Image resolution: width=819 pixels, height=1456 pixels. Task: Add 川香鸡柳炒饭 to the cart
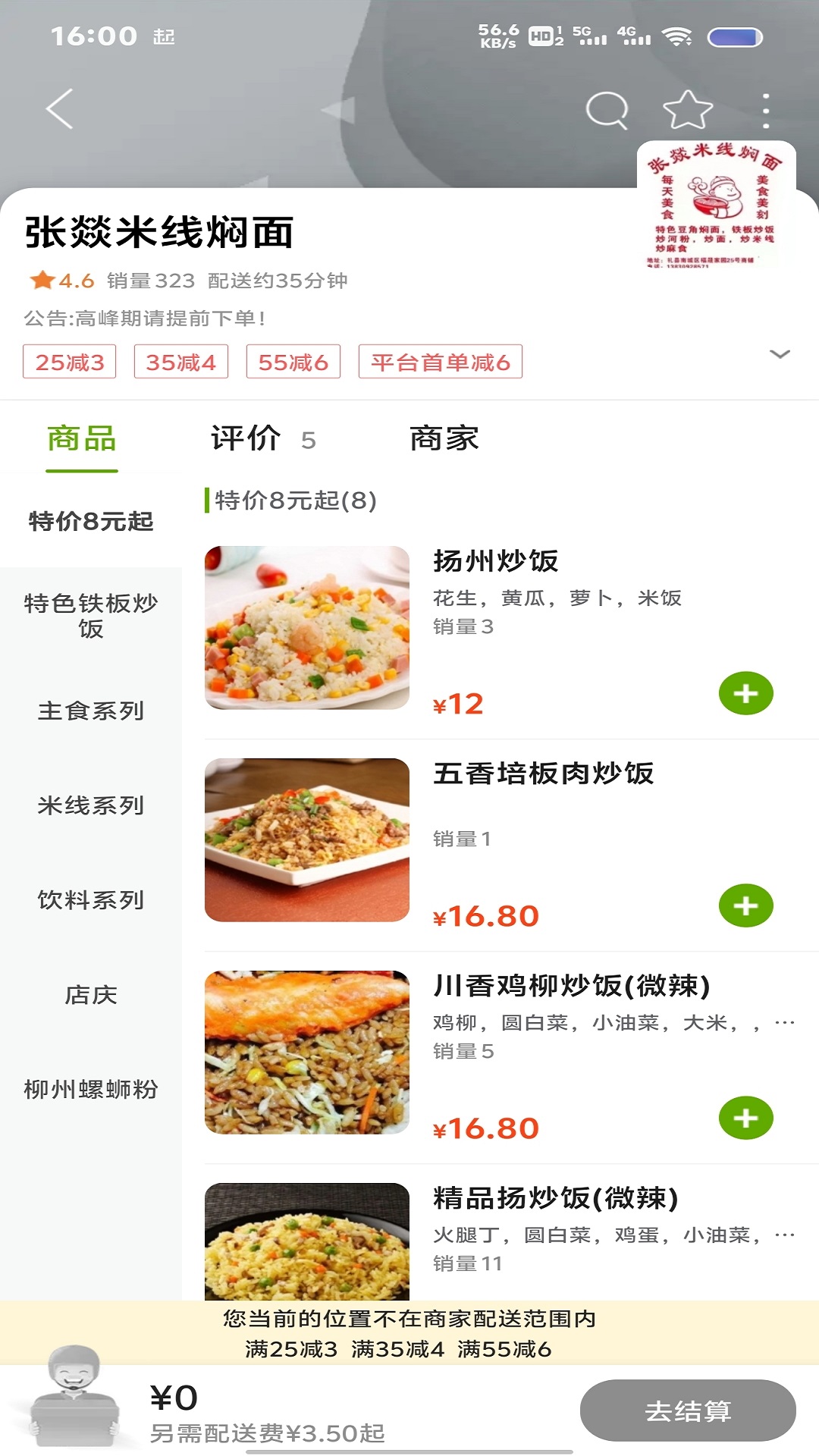(745, 1118)
